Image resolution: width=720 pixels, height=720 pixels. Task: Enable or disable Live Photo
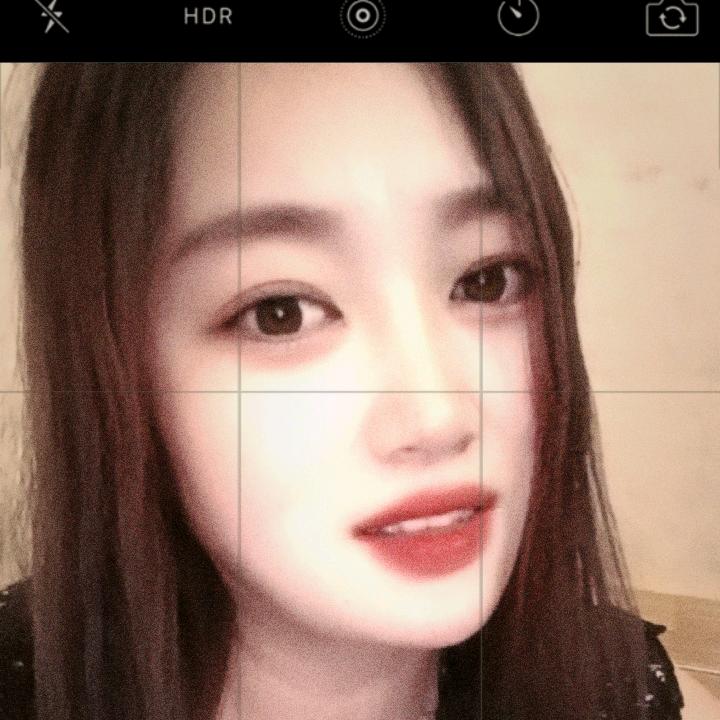[x=362, y=16]
